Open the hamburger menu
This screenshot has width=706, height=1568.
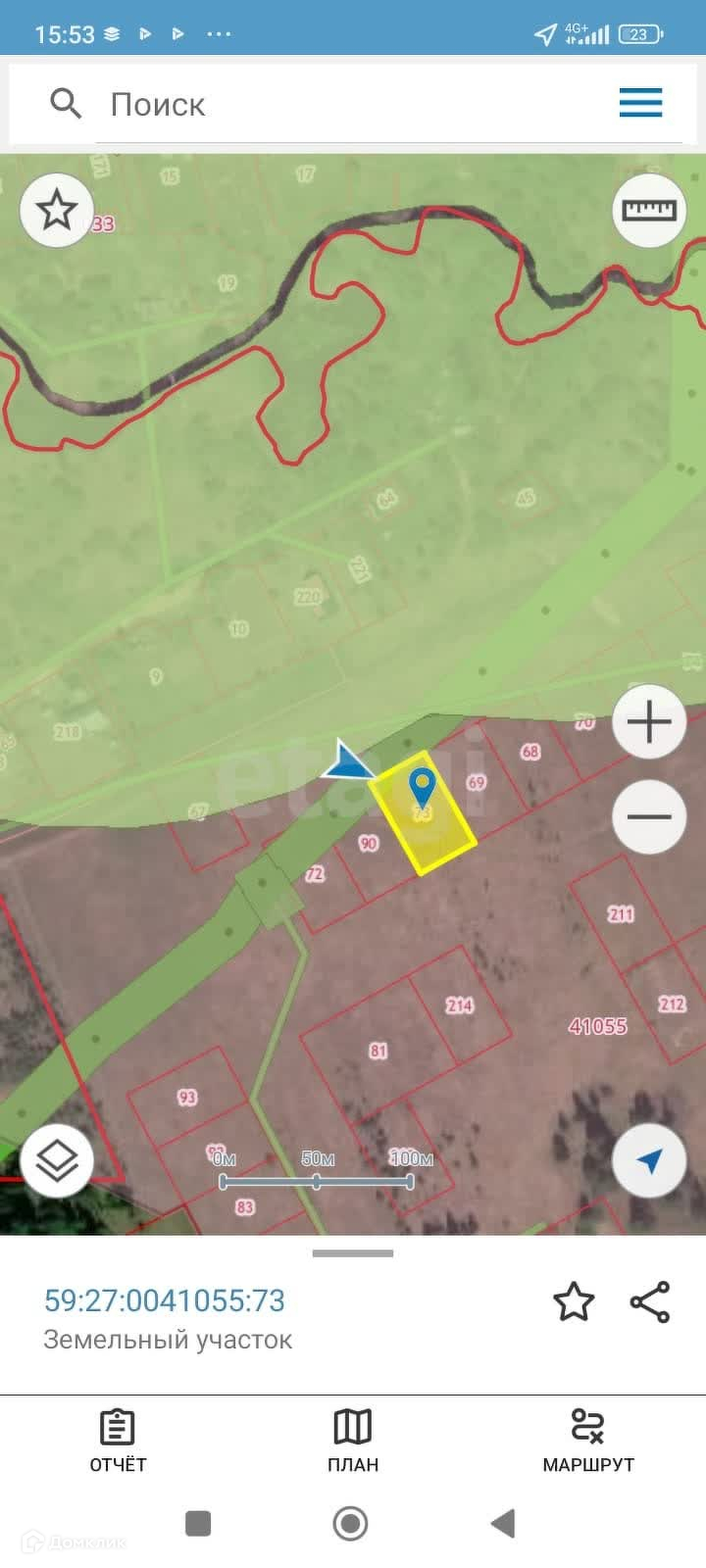click(640, 103)
